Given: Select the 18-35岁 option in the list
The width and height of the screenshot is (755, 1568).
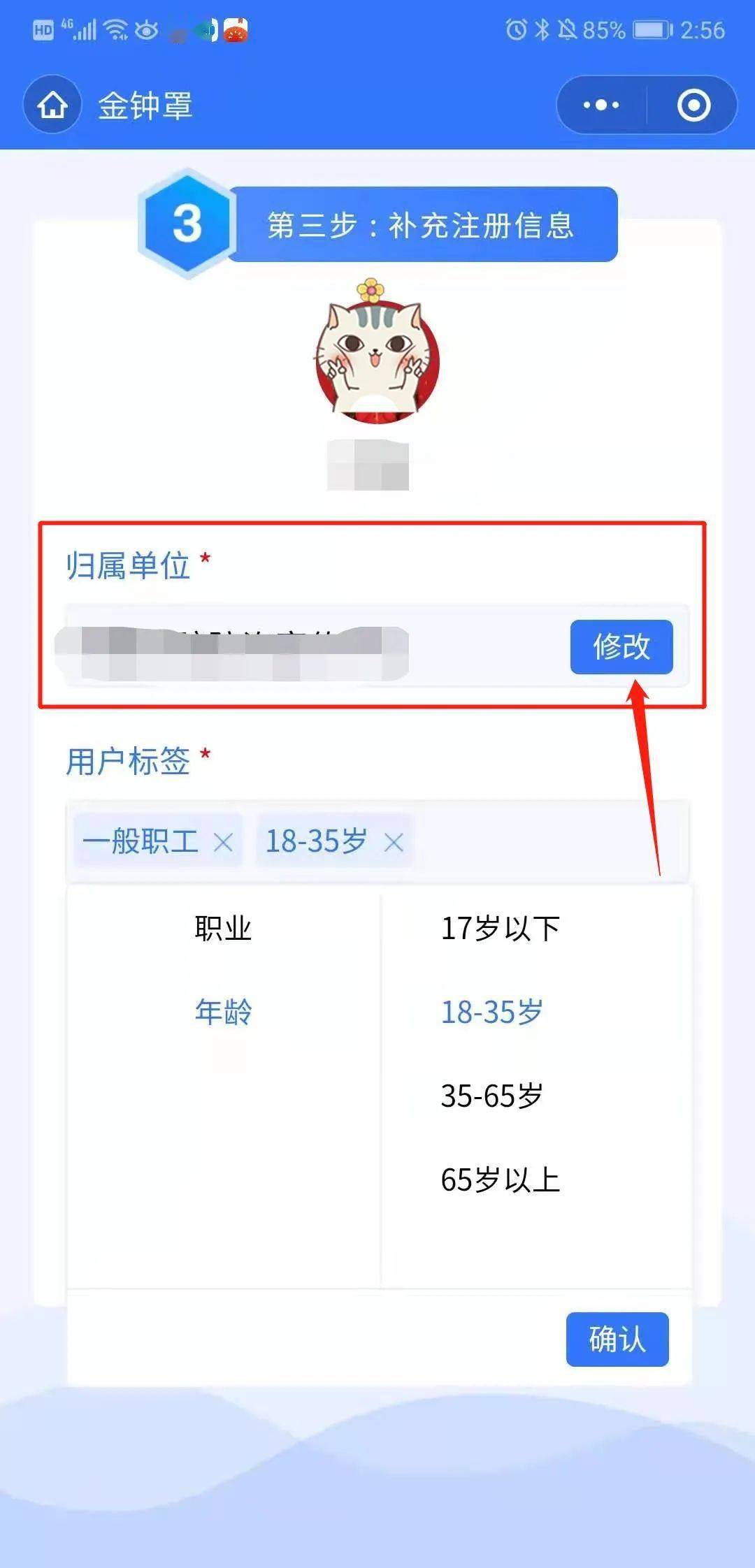Looking at the screenshot, I should click(492, 1012).
